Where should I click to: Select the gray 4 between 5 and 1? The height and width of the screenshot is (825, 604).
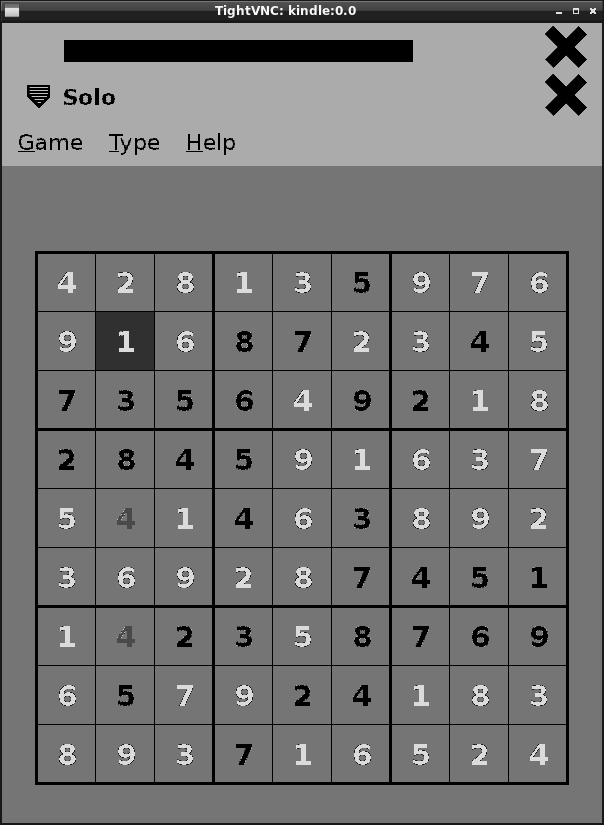(x=125, y=518)
